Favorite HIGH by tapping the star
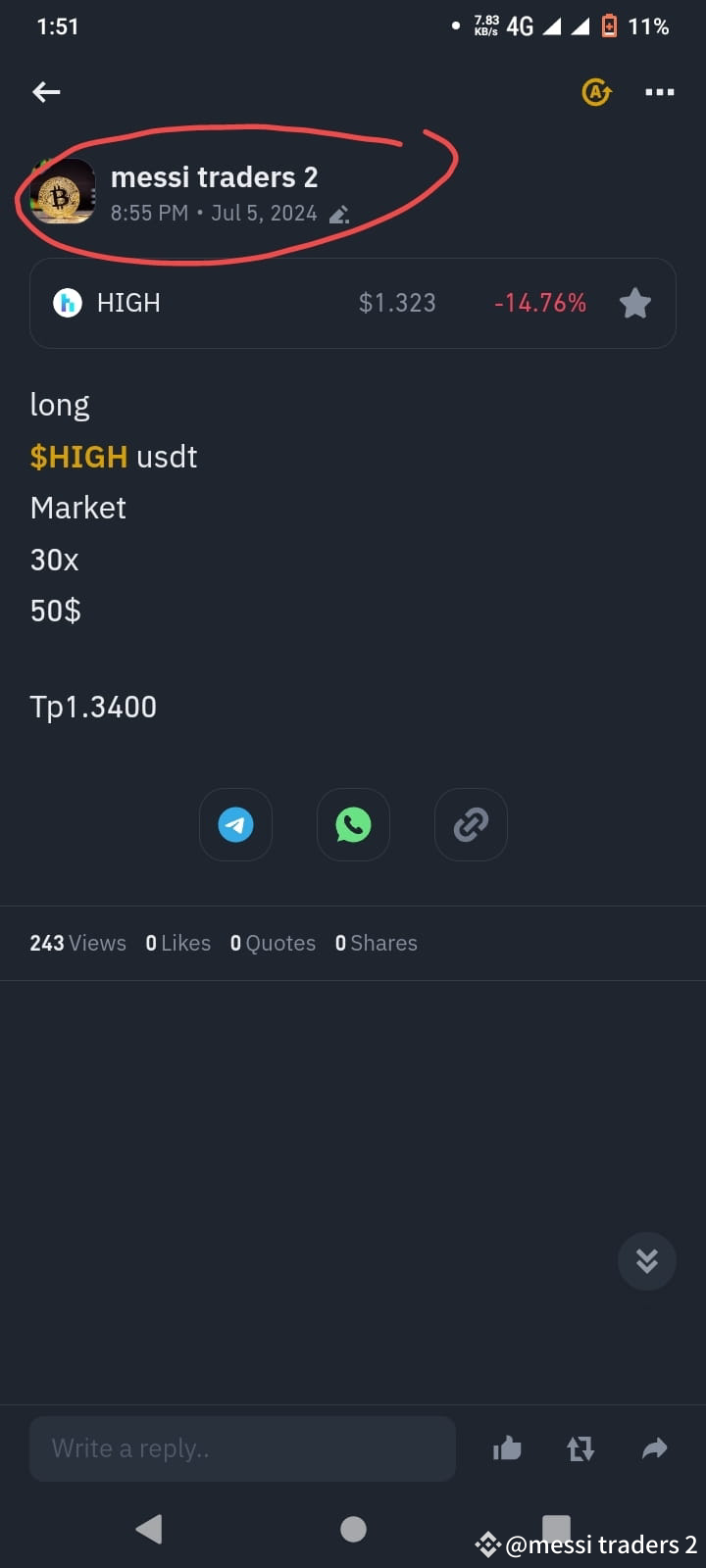 tap(634, 303)
